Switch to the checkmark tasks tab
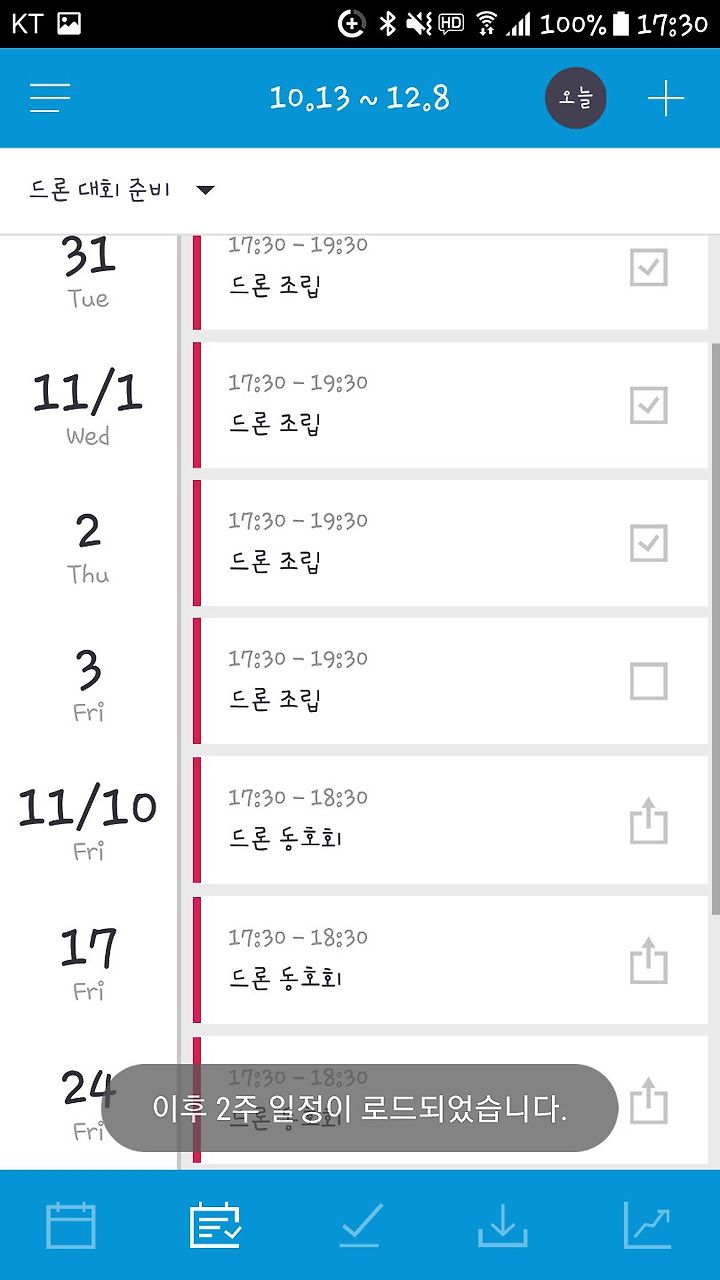This screenshot has width=720, height=1280. (x=359, y=1226)
